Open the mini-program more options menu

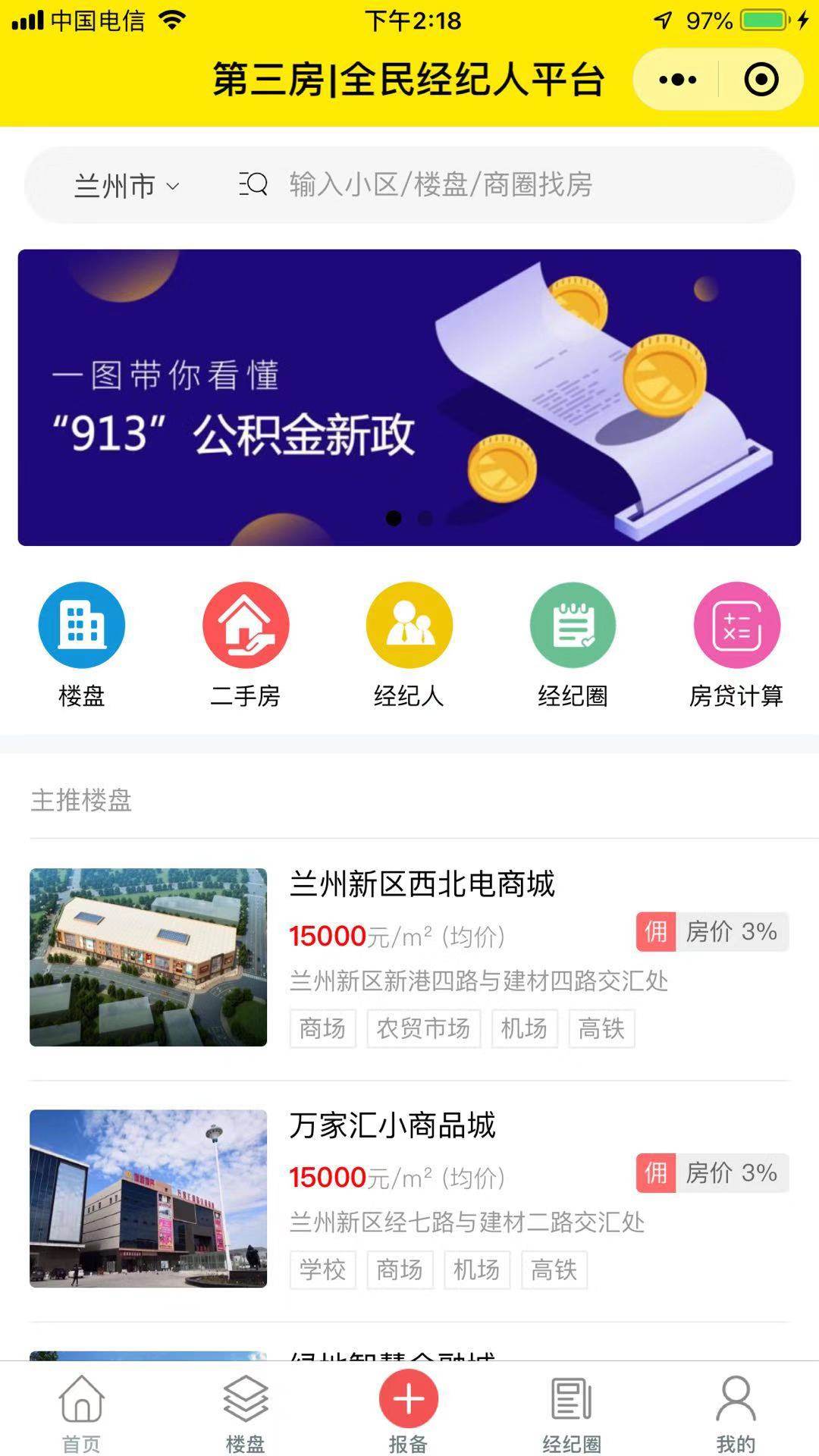(677, 80)
